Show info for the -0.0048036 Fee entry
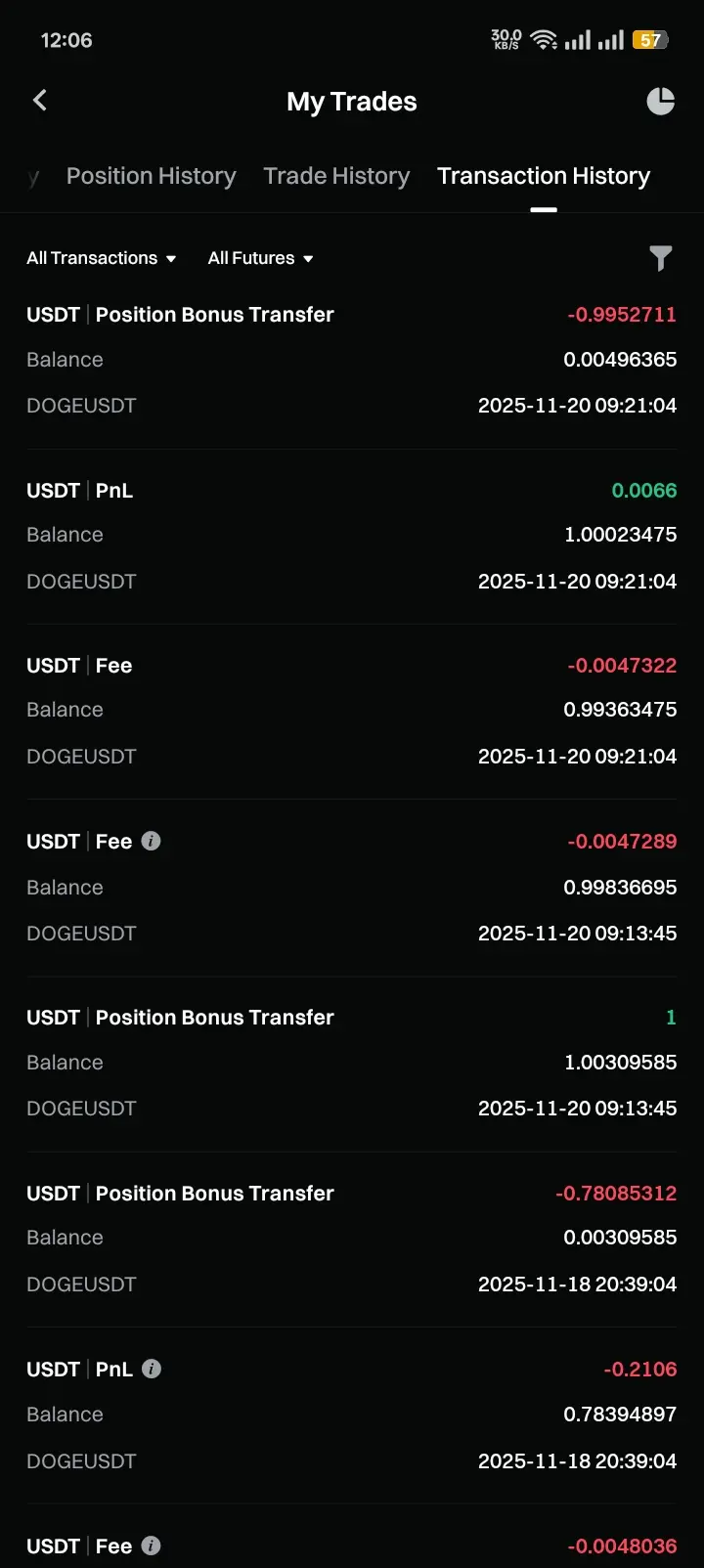Image resolution: width=704 pixels, height=1568 pixels. [151, 1546]
